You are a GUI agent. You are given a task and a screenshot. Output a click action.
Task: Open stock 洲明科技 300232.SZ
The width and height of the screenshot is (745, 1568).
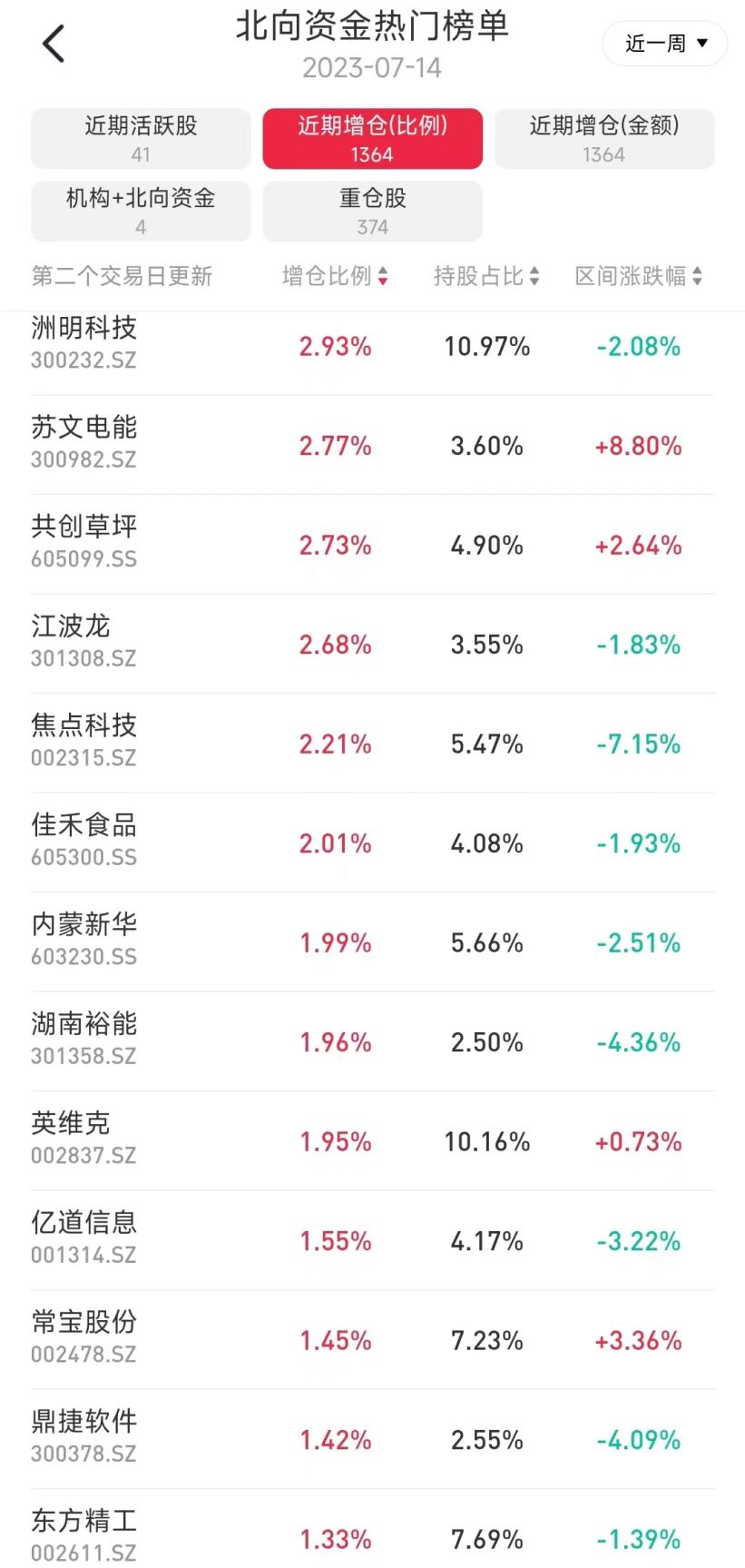coord(372,346)
